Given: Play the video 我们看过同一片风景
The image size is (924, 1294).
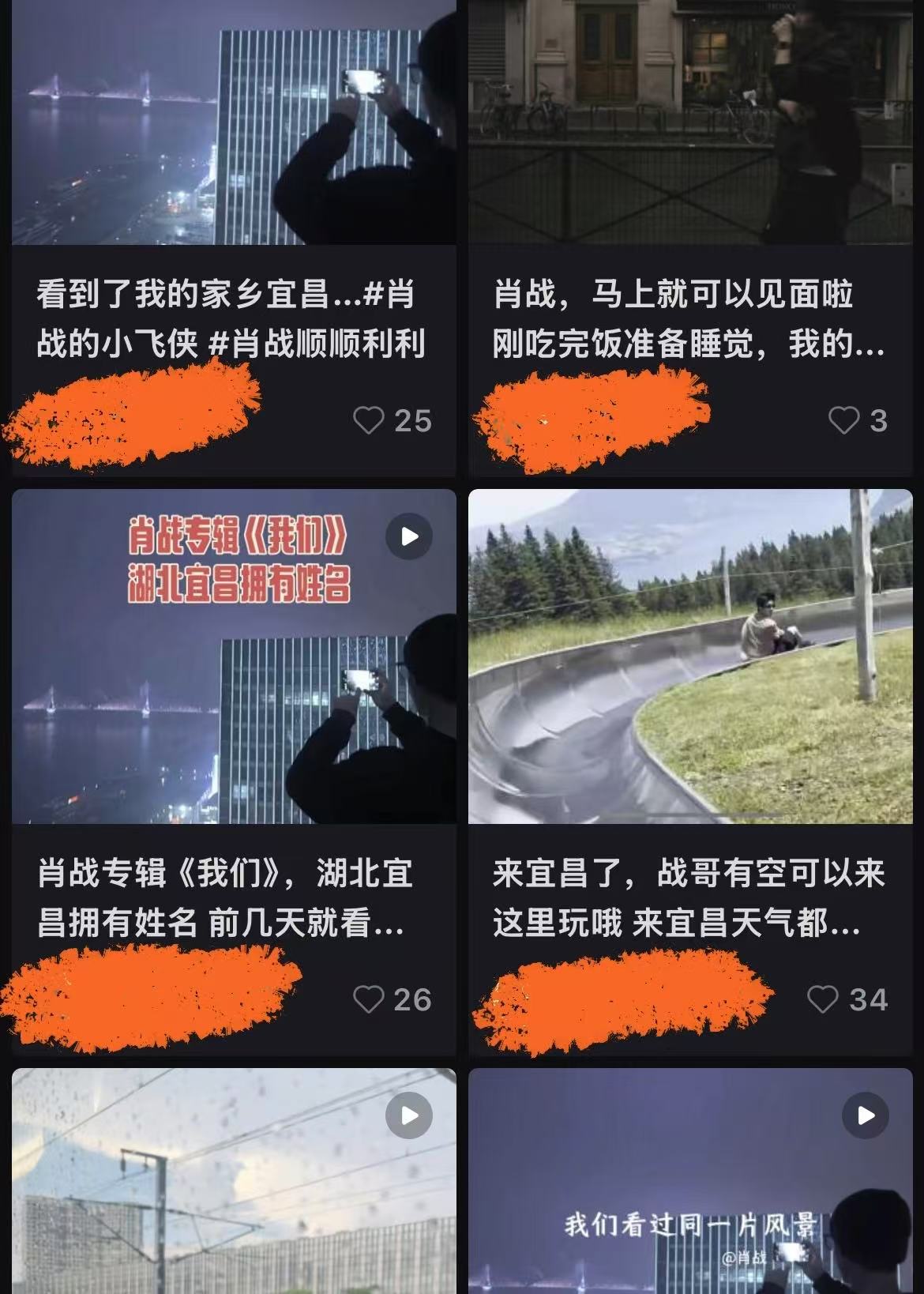Looking at the screenshot, I should 866,1115.
